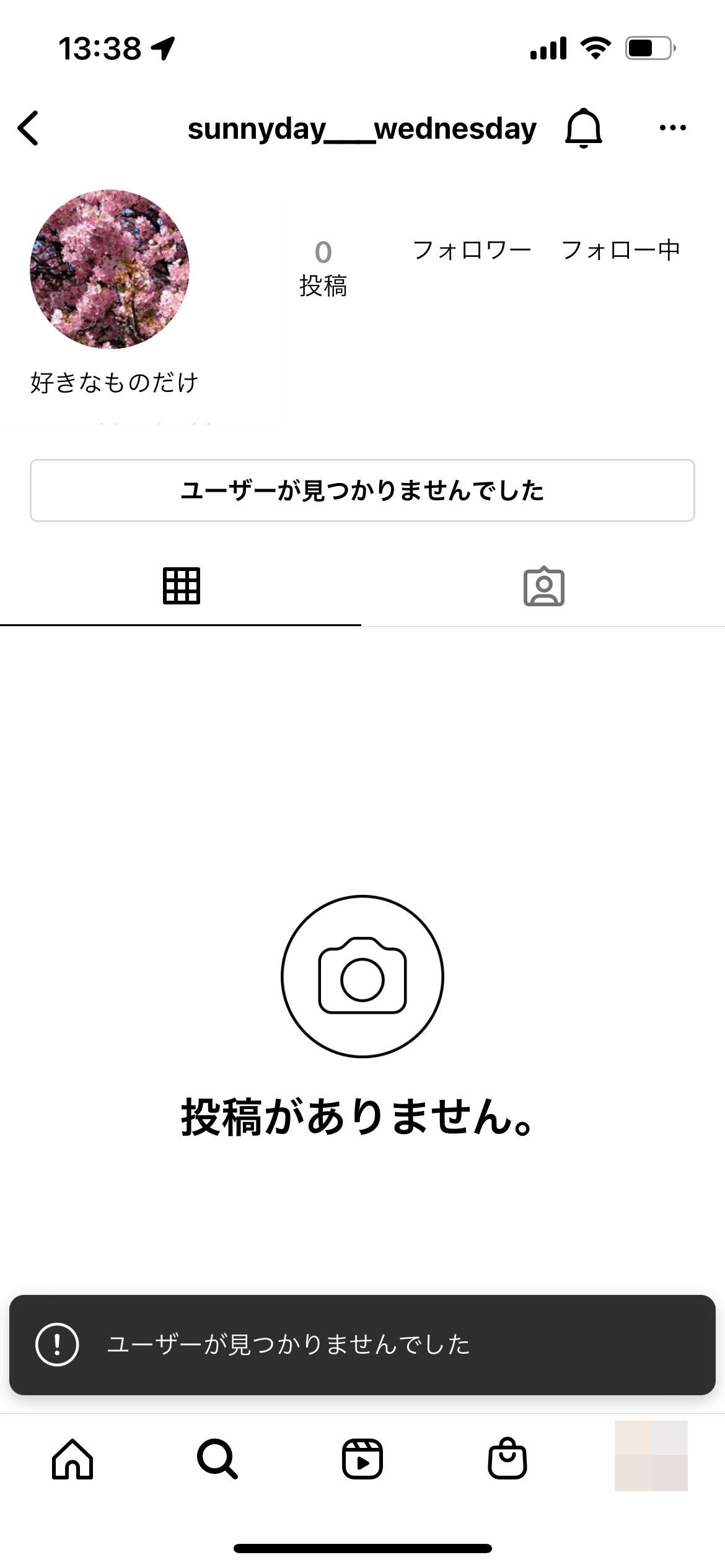Viewport: 725px width, 1568px height.
Task: Tap the ユーザーが見つかりませんでした button
Action: pyautogui.click(x=362, y=490)
